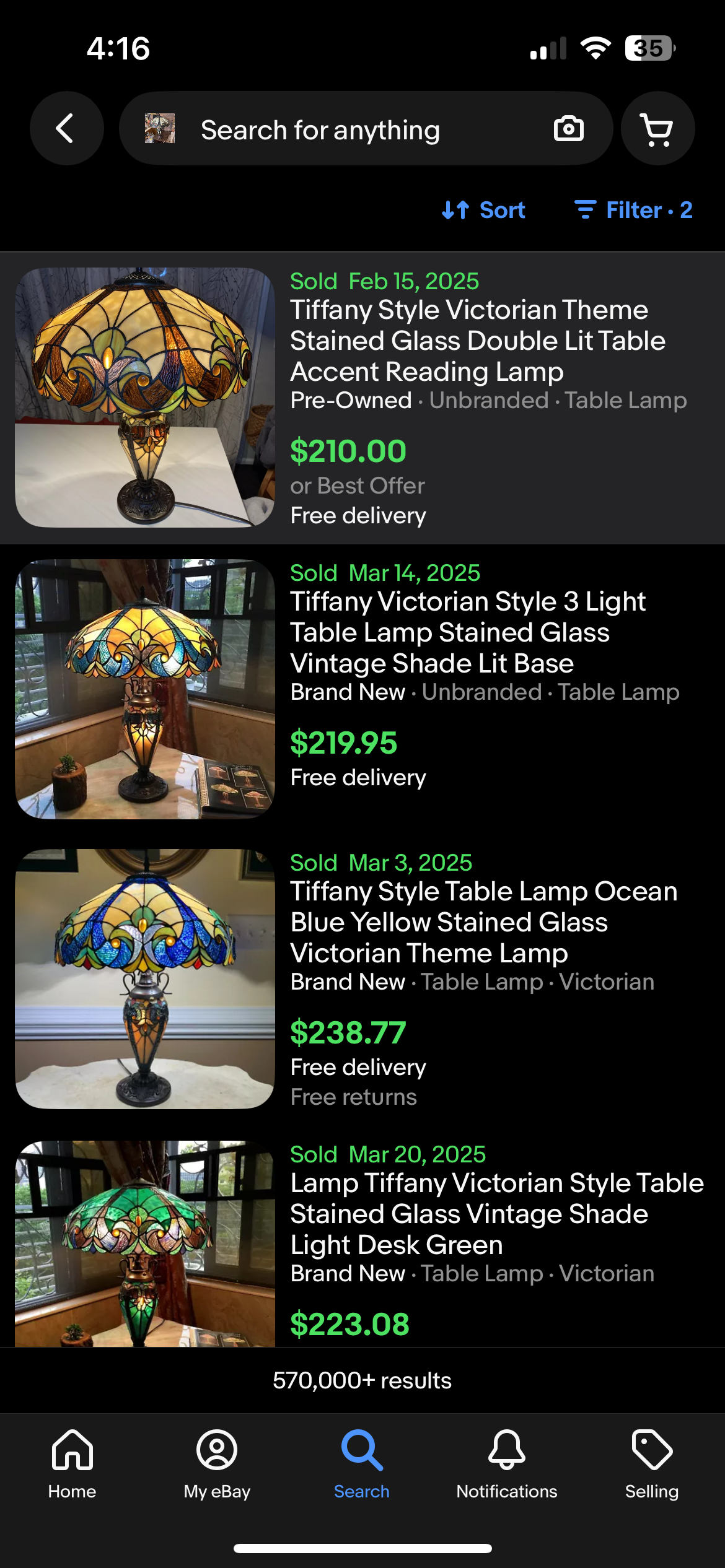View the 3 Light Table Lamp listing
The width and height of the screenshot is (725, 1568).
coord(468,632)
